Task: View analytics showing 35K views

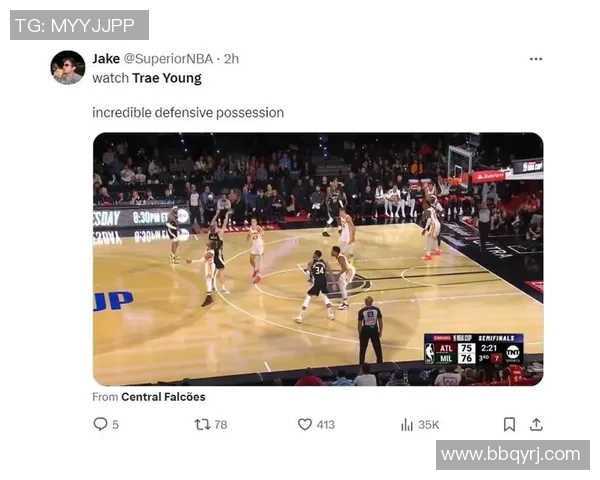Action: tap(408, 424)
